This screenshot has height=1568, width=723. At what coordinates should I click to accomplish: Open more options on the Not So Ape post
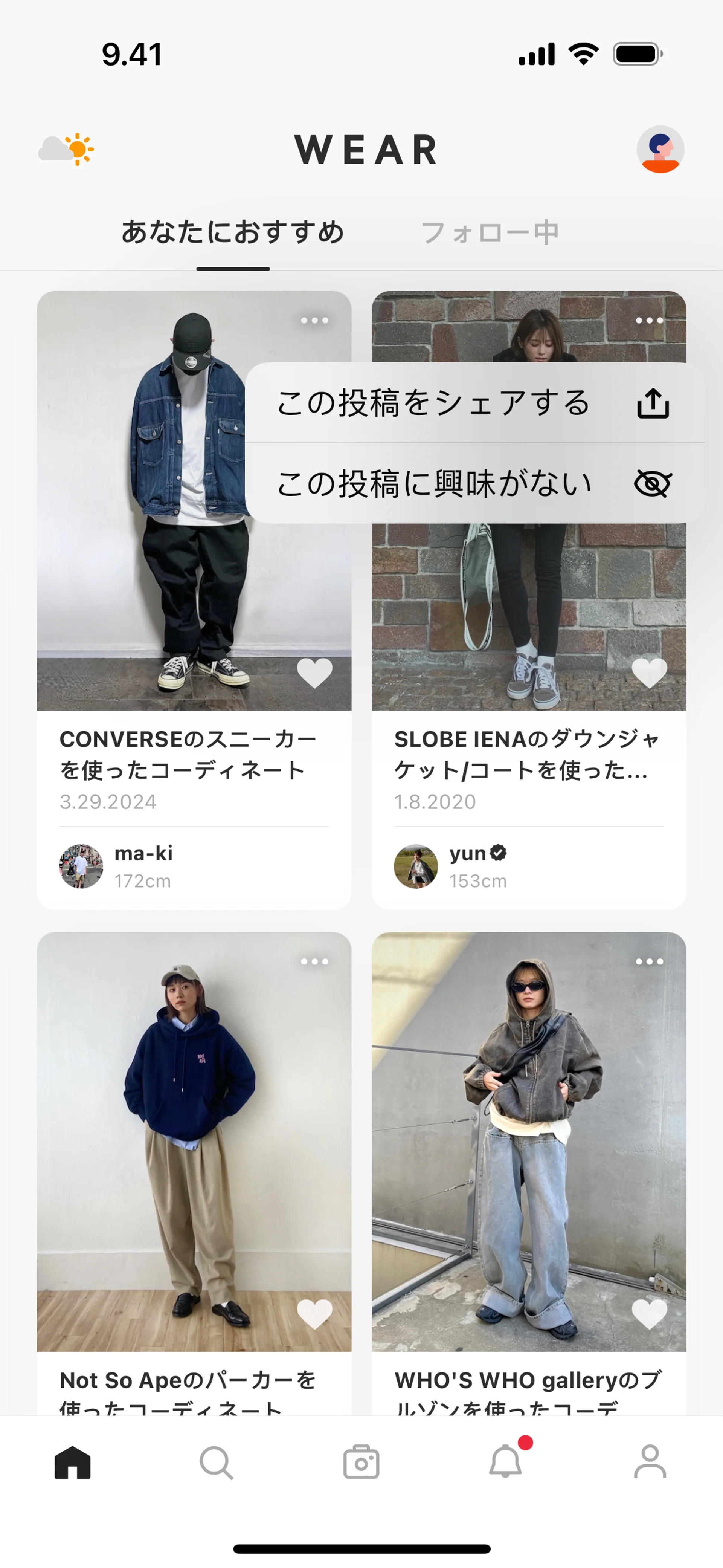314,962
